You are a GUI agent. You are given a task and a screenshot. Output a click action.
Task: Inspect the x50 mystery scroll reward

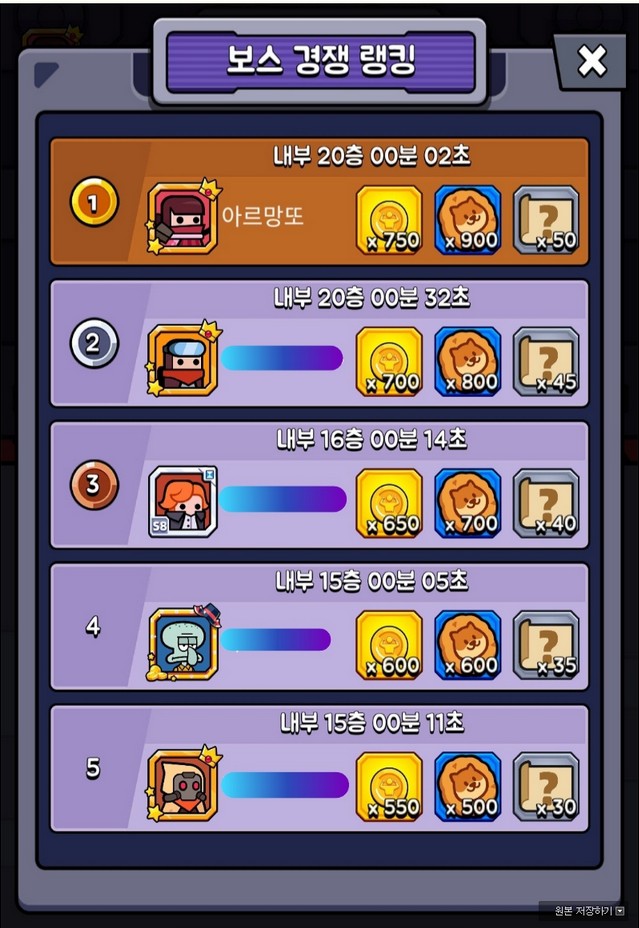point(546,219)
